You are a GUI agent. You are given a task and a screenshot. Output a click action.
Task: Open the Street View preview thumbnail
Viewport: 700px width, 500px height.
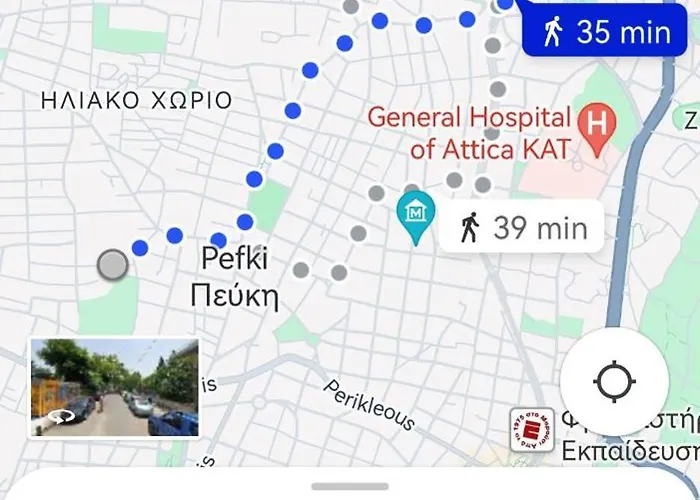[x=114, y=388]
